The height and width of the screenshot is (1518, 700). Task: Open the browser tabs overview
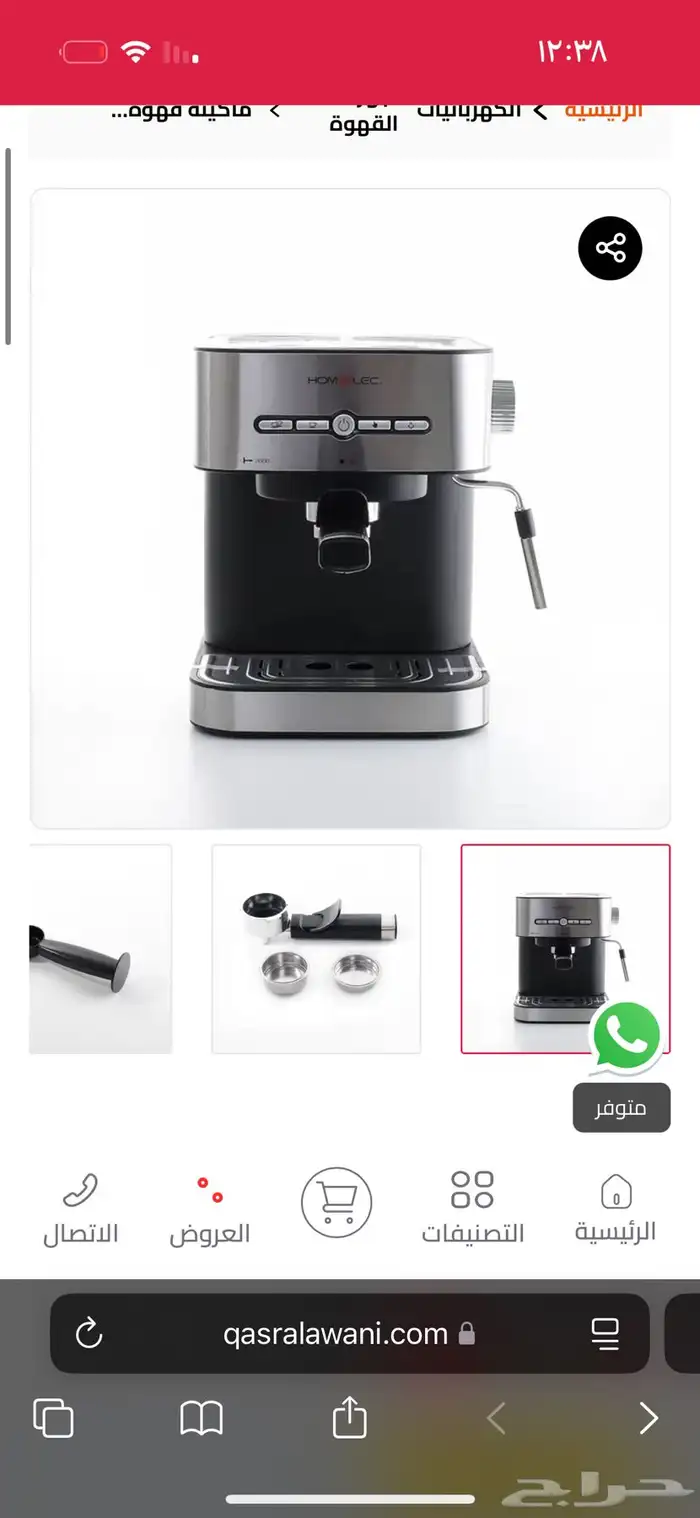(x=53, y=1418)
